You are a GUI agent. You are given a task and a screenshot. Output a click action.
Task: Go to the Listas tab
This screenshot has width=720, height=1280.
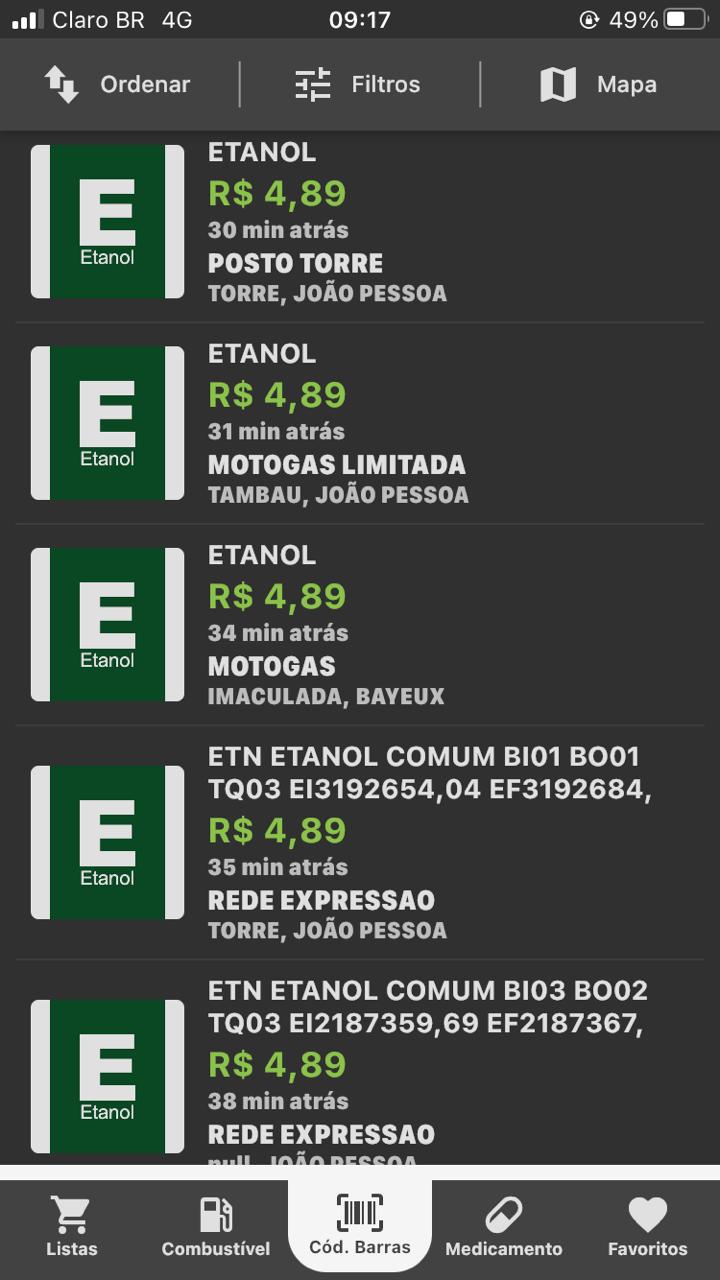(x=72, y=1228)
